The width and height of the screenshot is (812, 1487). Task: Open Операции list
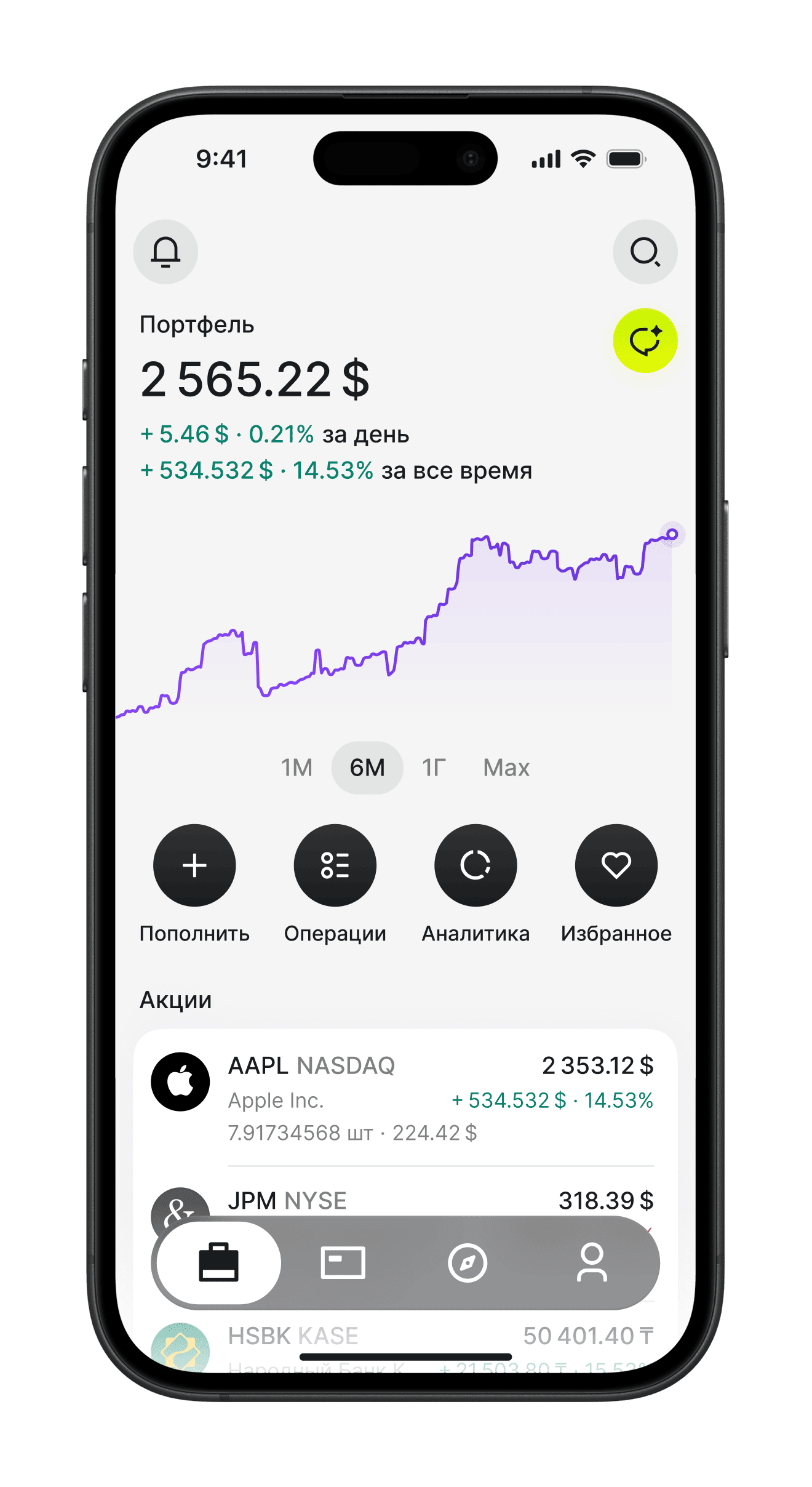point(335,865)
